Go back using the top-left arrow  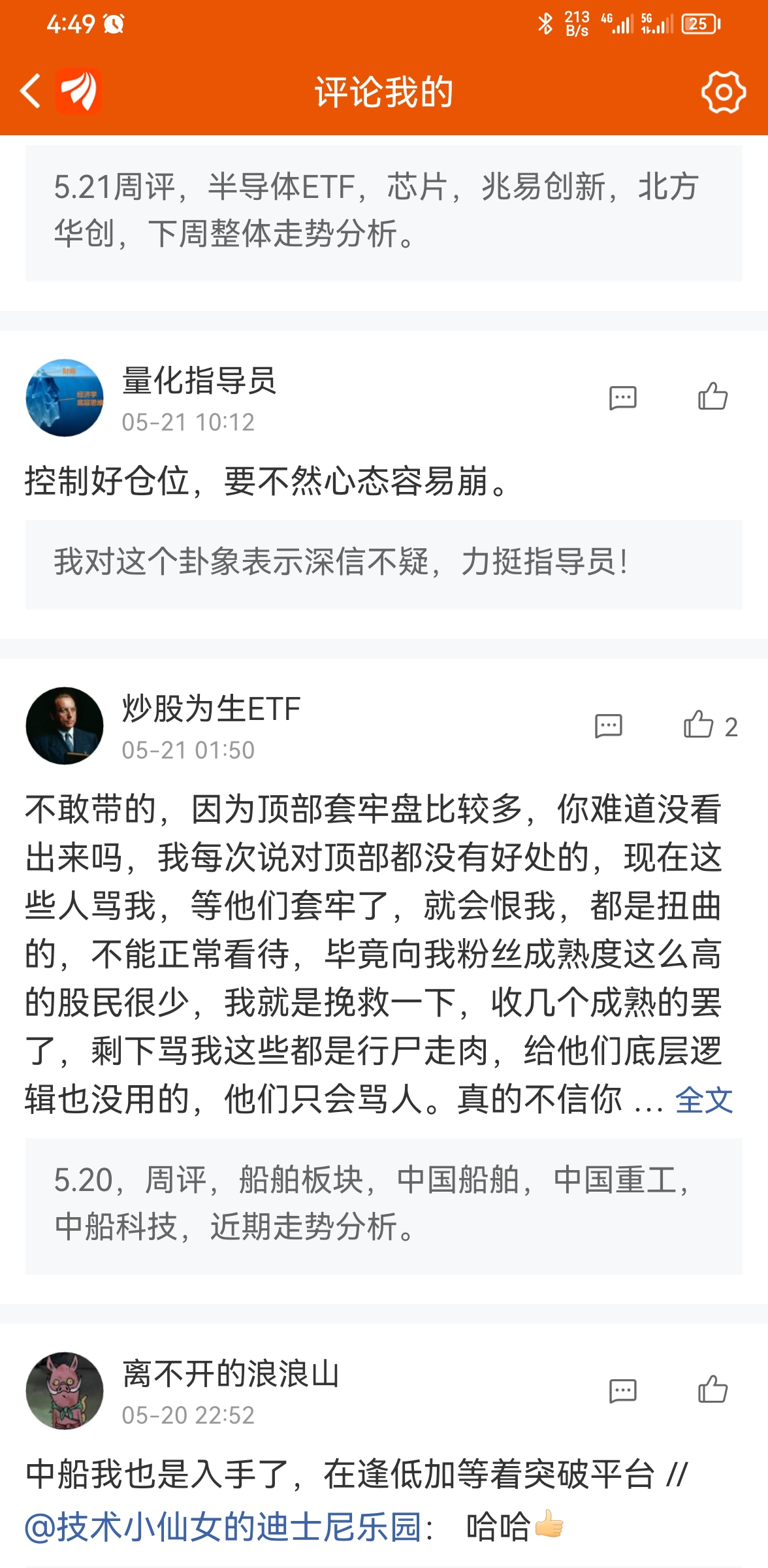(31, 91)
